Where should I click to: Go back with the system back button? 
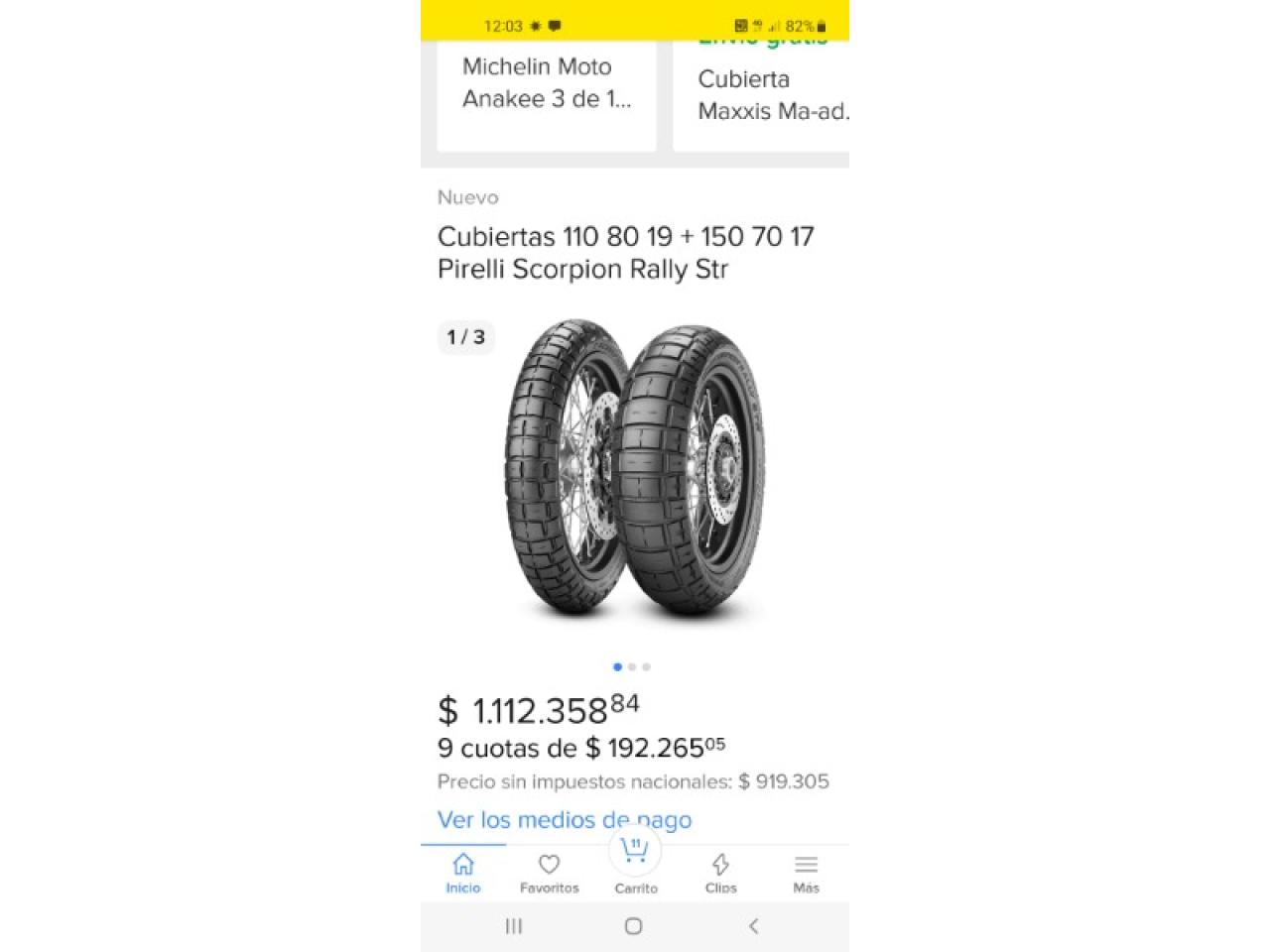754,926
